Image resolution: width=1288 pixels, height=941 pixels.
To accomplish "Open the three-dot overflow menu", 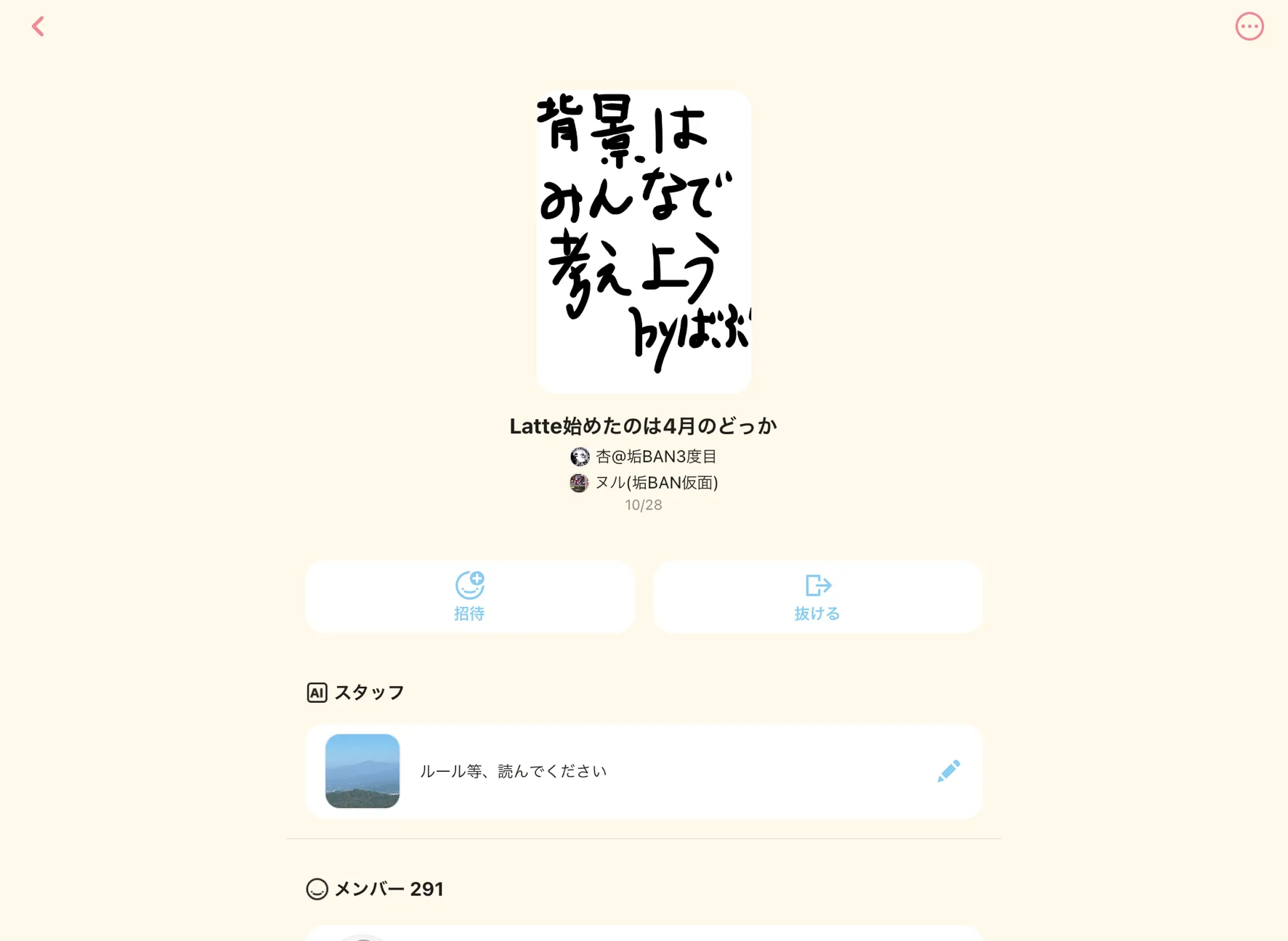I will point(1249,27).
